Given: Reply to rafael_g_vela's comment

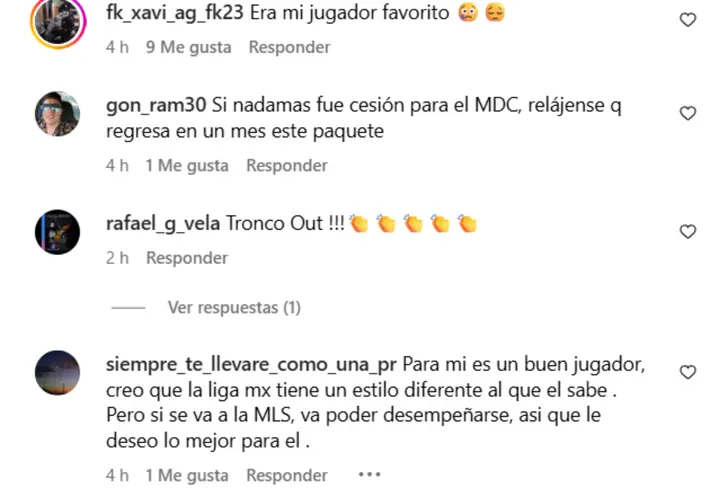Looking at the screenshot, I should point(187,258).
